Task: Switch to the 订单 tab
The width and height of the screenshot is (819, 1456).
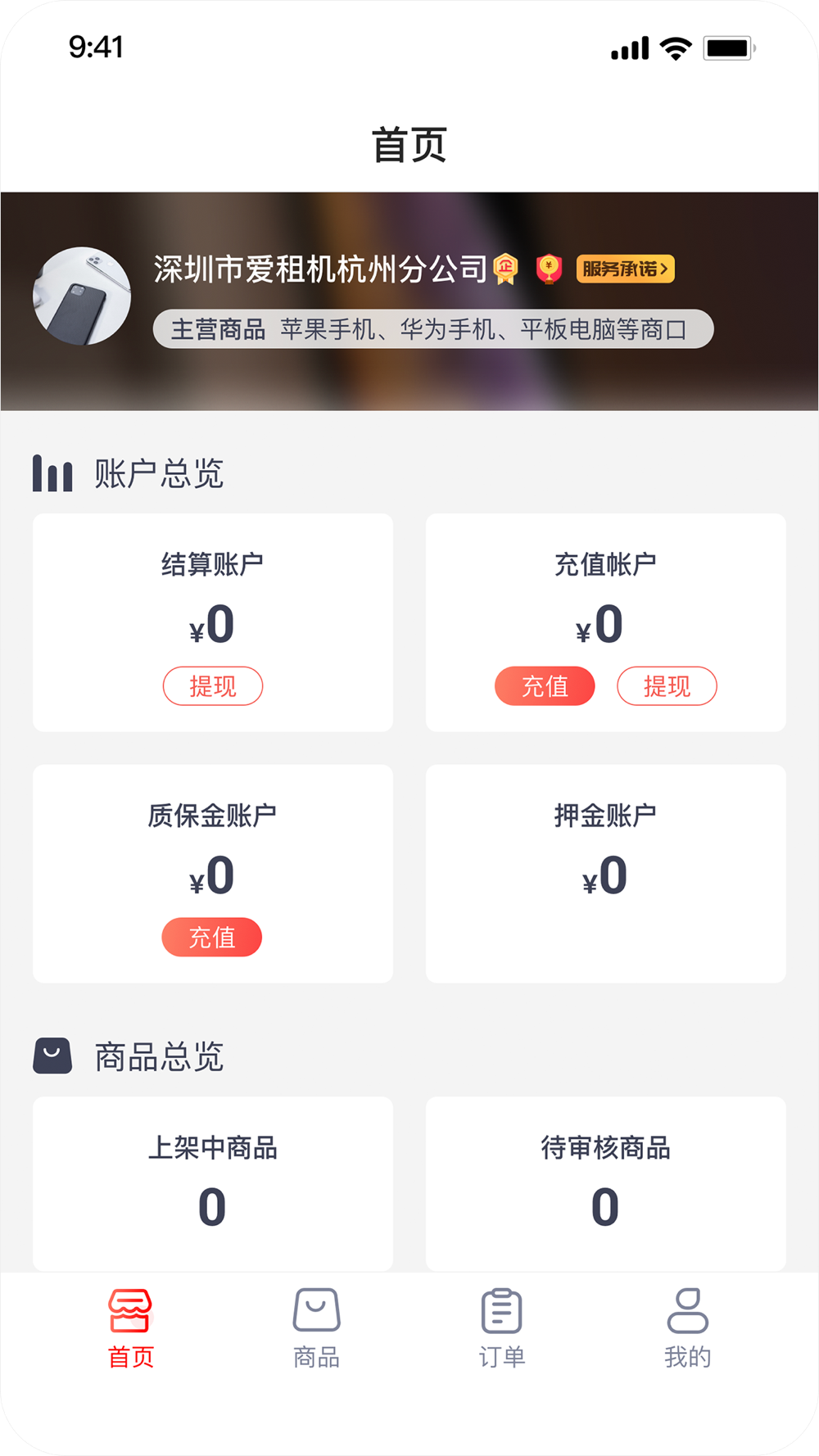Action: pos(502,1328)
